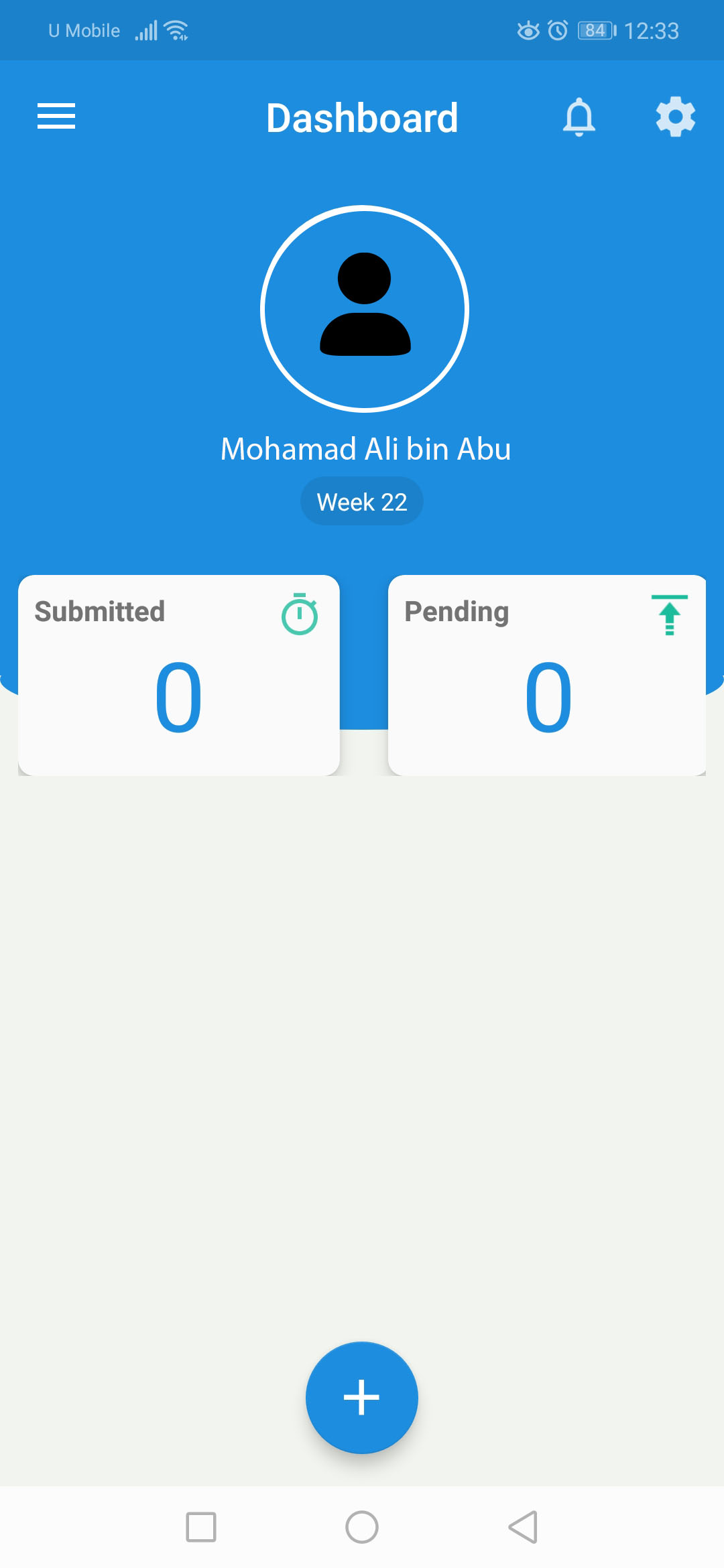Select the Week 22 chip
Viewport: 724px width, 1568px height.
pyautogui.click(x=362, y=501)
